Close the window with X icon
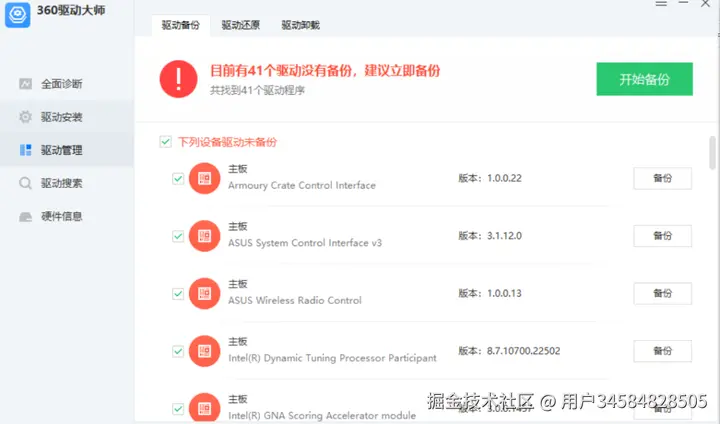This screenshot has height=424, width=720. 706,5
